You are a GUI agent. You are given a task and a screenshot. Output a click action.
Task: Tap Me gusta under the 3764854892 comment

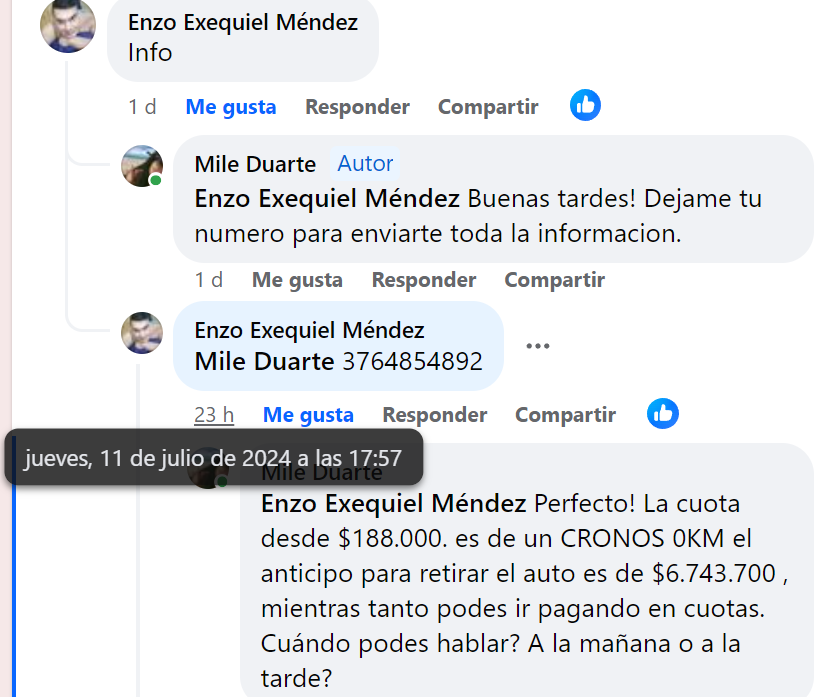pos(308,415)
